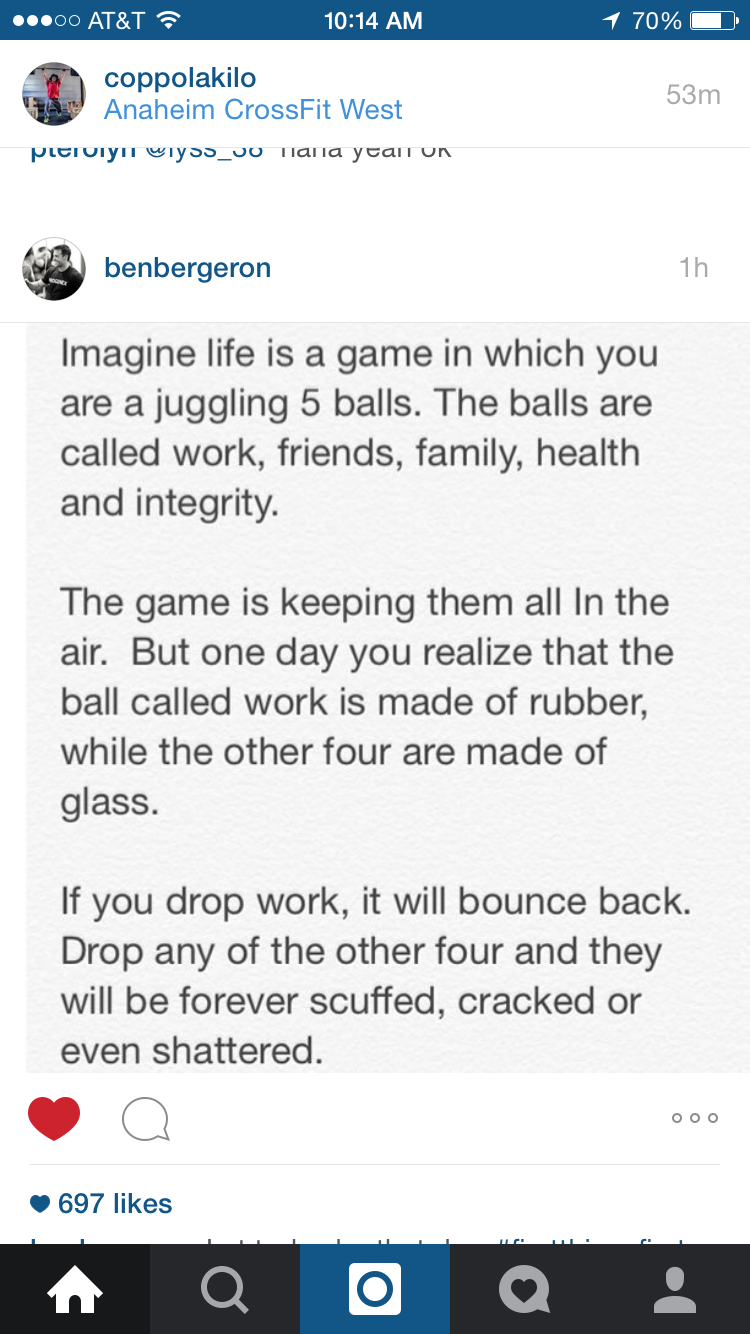Open the Profile tab

click(x=675, y=1289)
